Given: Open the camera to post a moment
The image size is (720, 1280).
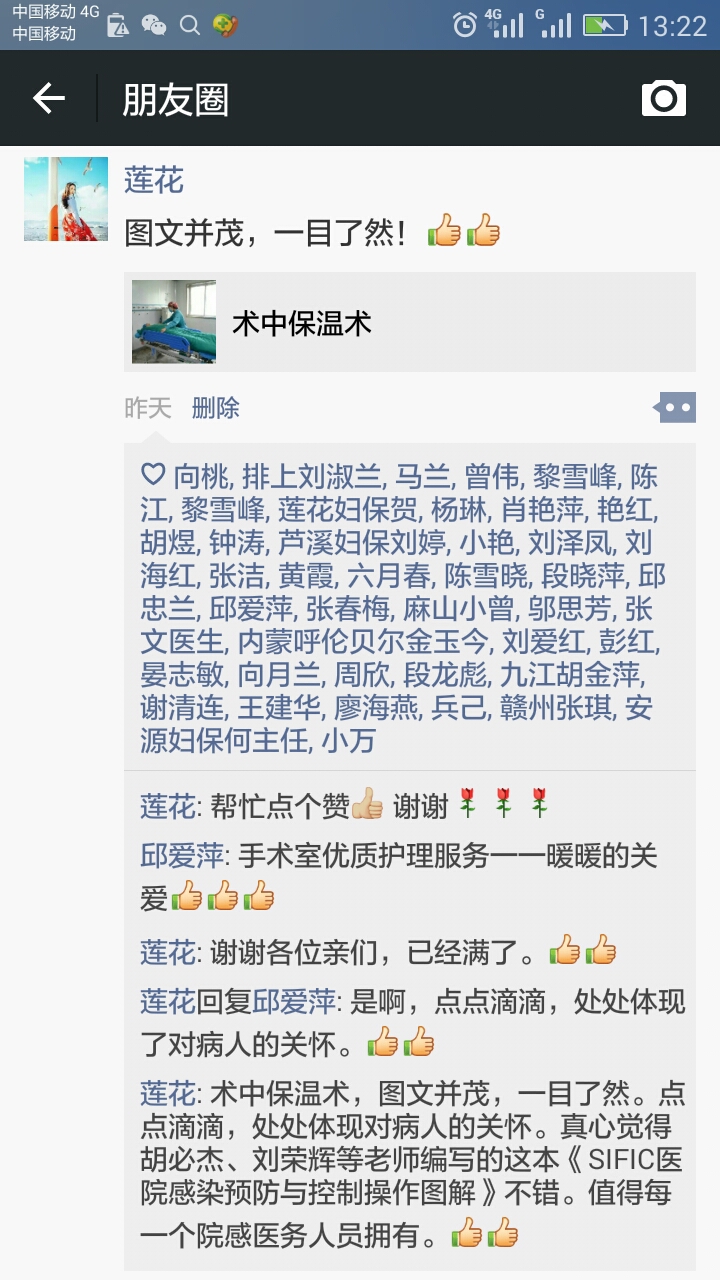Looking at the screenshot, I should pos(663,98).
